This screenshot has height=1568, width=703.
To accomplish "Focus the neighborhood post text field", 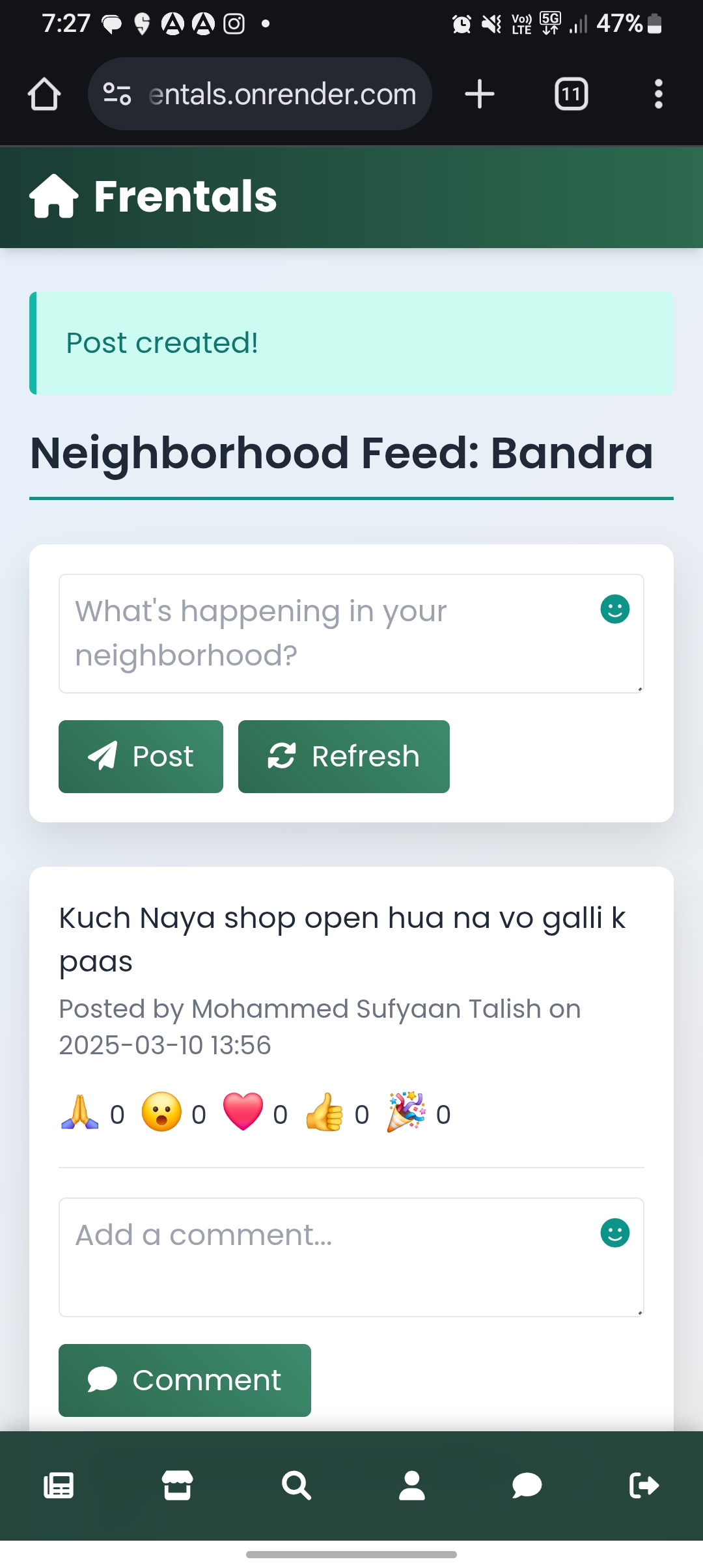I will click(x=325, y=633).
